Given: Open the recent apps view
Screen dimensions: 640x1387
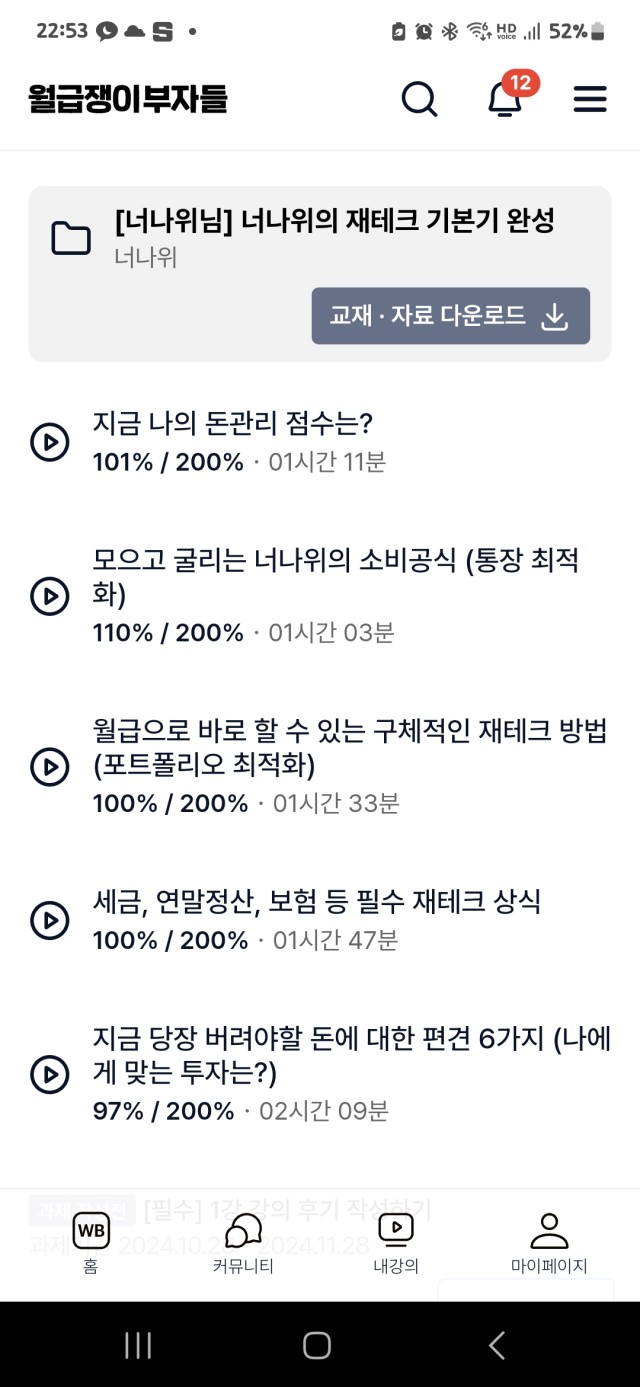Looking at the screenshot, I should [x=138, y=1345].
